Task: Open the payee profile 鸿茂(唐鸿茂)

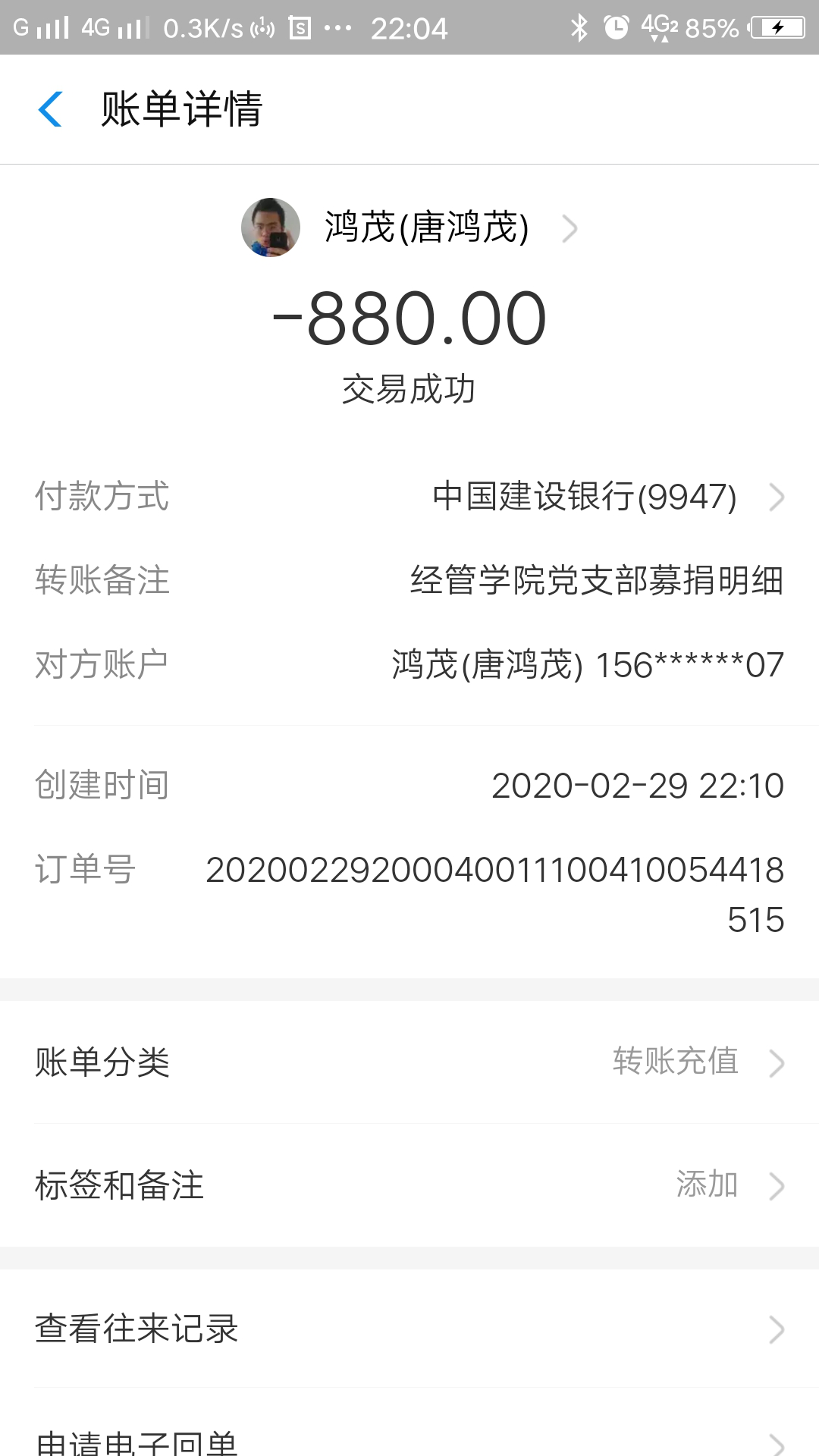Action: (x=409, y=227)
